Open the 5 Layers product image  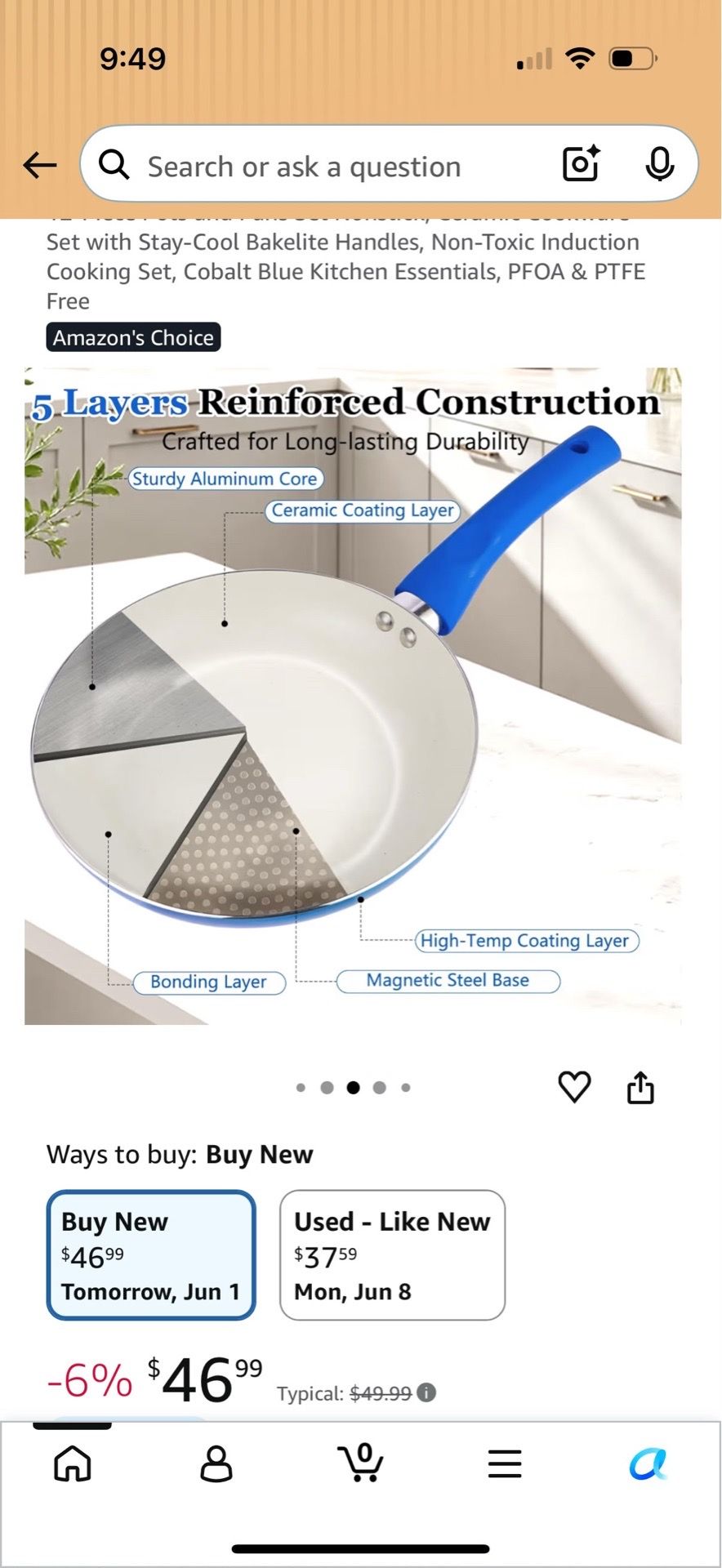point(353,696)
